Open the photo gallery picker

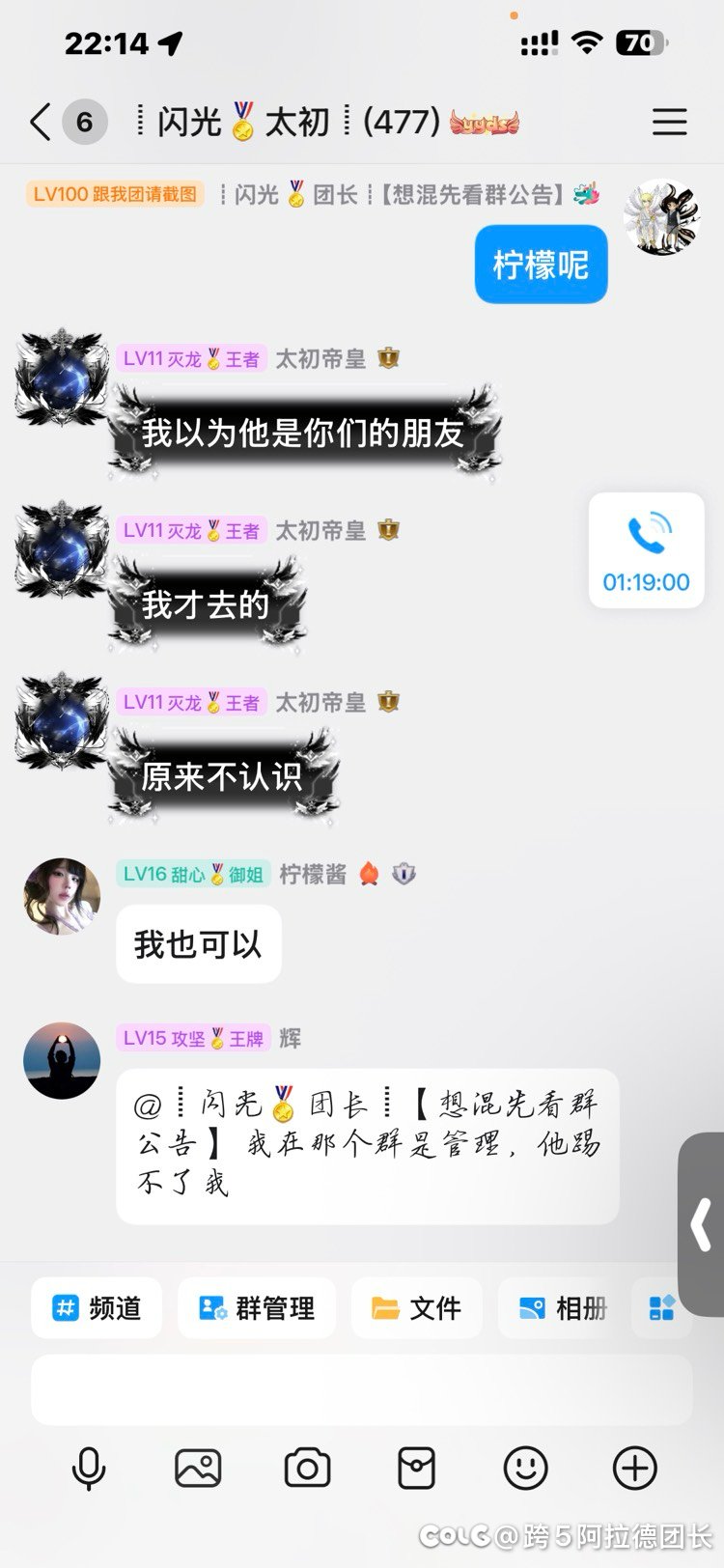pyautogui.click(x=198, y=1470)
